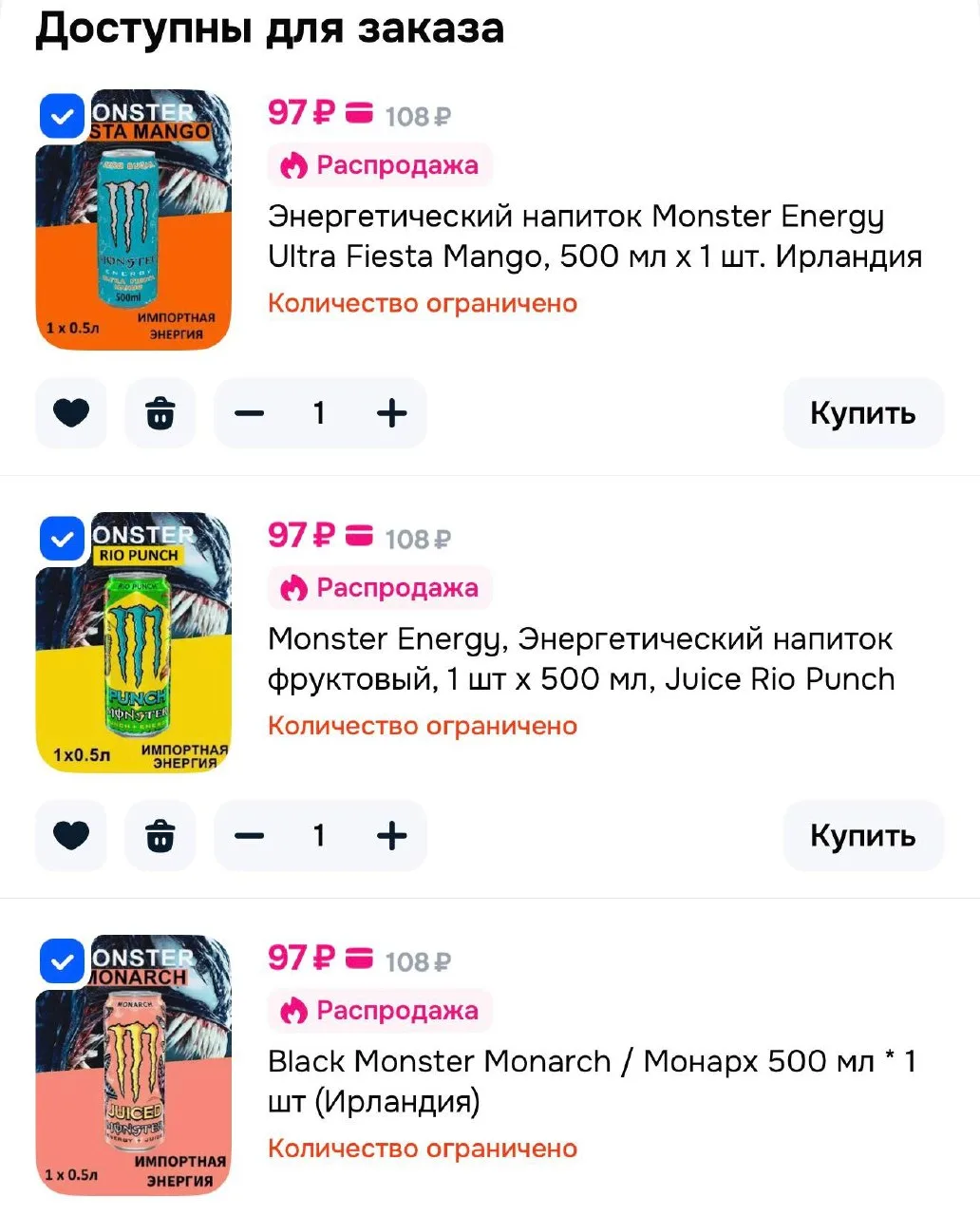The height and width of the screenshot is (1216, 980).
Task: Open Ultra Fiesta Mango product image
Action: click(x=134, y=219)
